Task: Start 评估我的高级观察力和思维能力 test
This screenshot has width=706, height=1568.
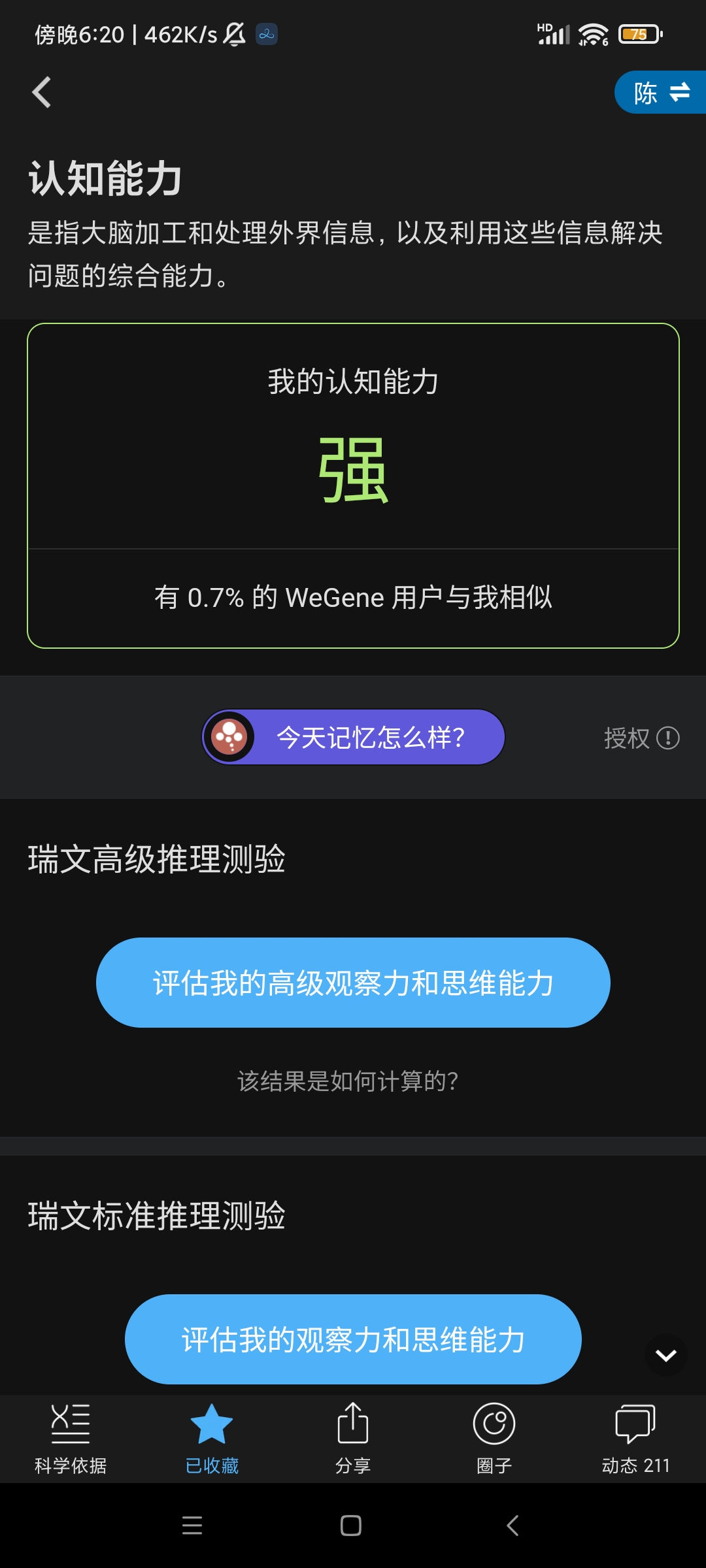Action: tap(353, 983)
